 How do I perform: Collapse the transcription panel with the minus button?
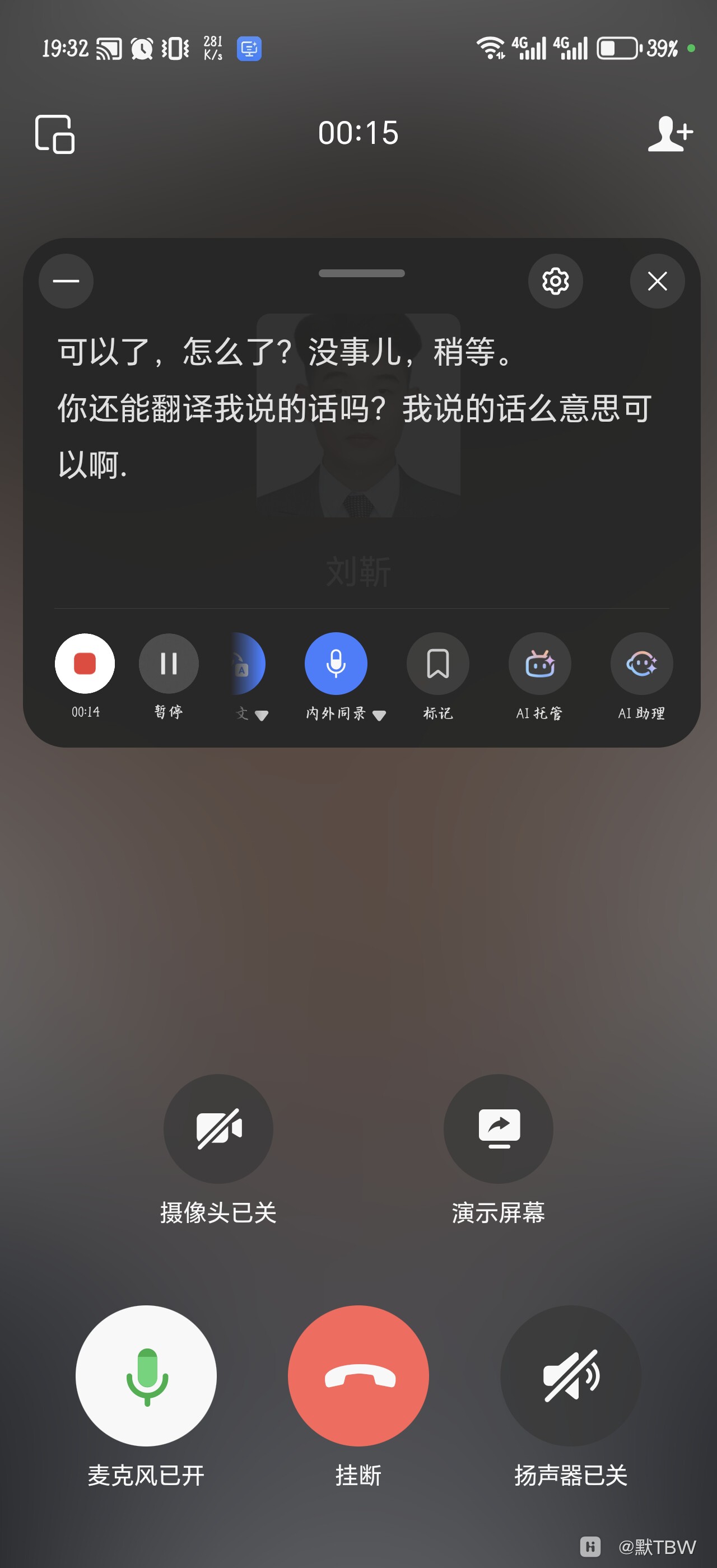[66, 281]
